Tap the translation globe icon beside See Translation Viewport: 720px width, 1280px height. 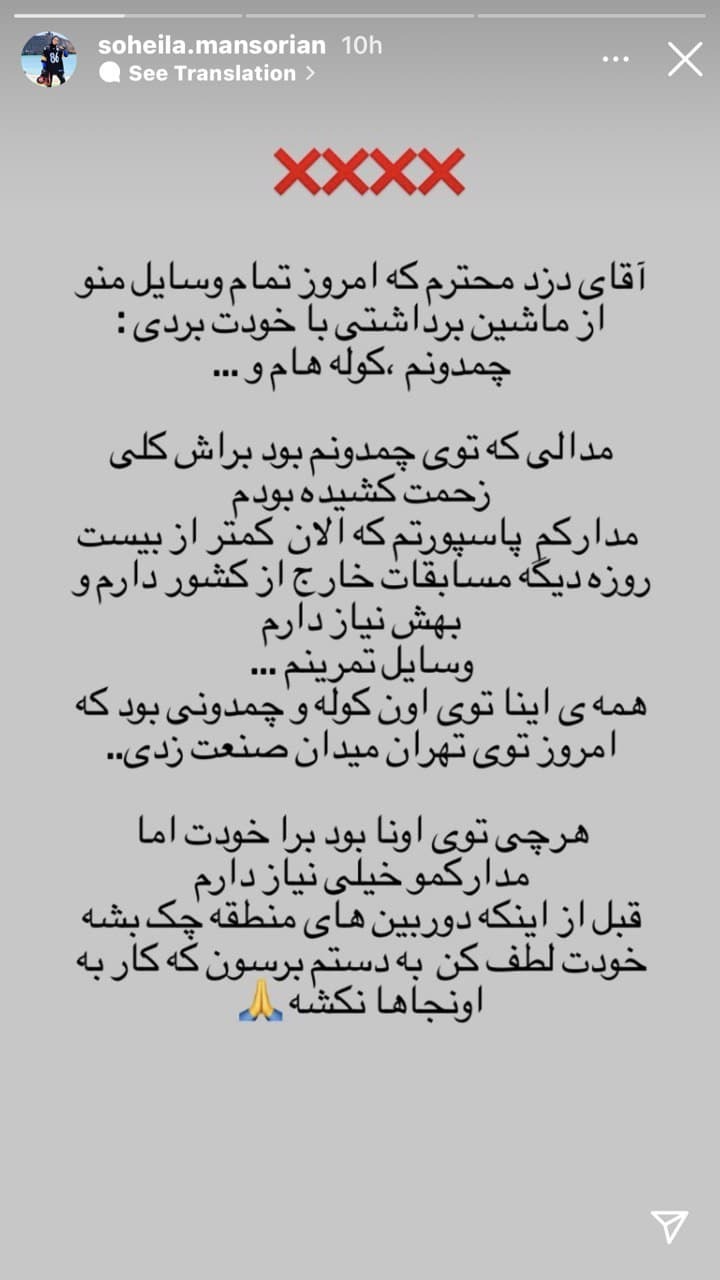pyautogui.click(x=108, y=72)
